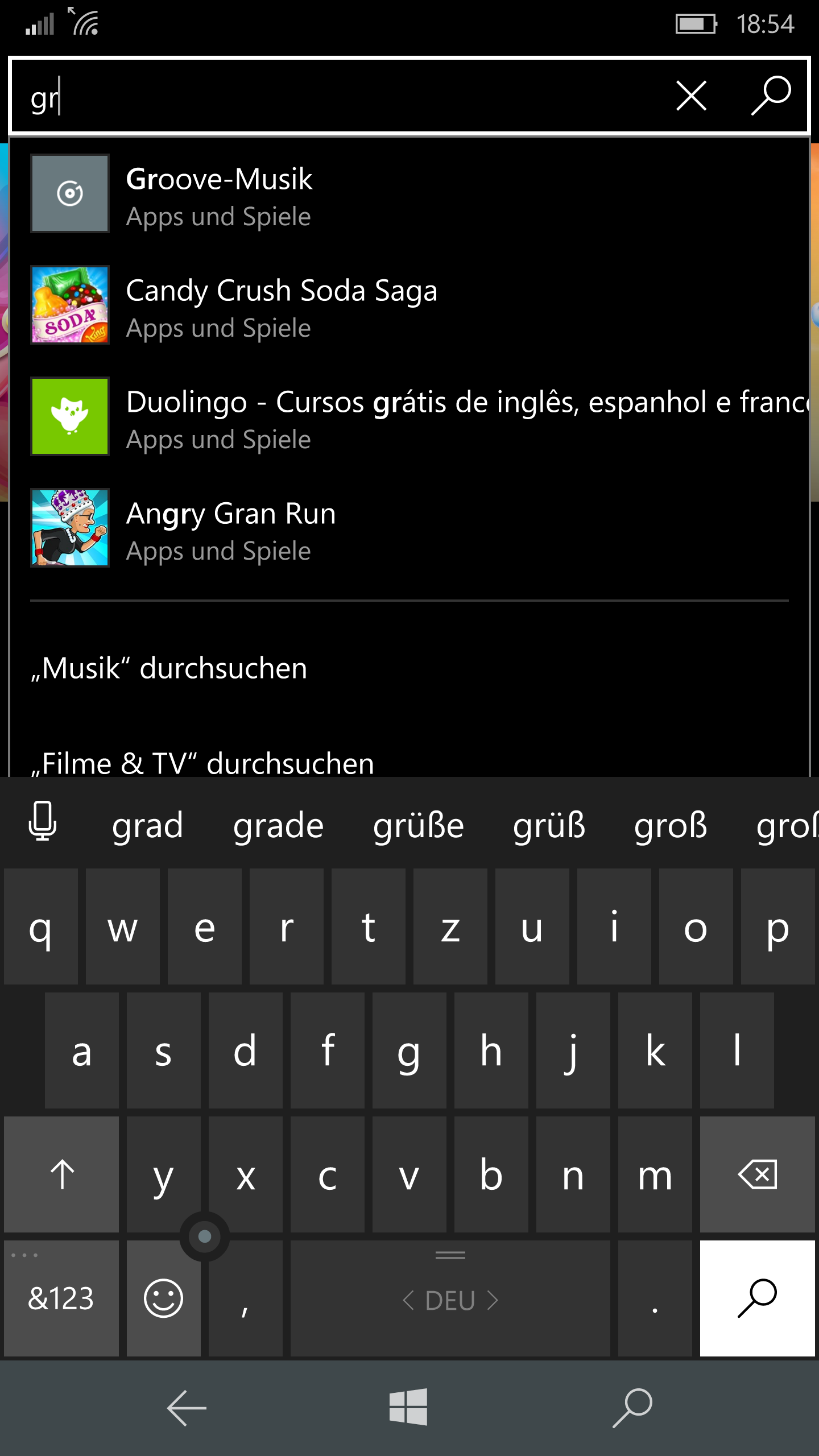The height and width of the screenshot is (1456, 819).
Task: Open the Angry Gran Run result
Action: [x=409, y=528]
